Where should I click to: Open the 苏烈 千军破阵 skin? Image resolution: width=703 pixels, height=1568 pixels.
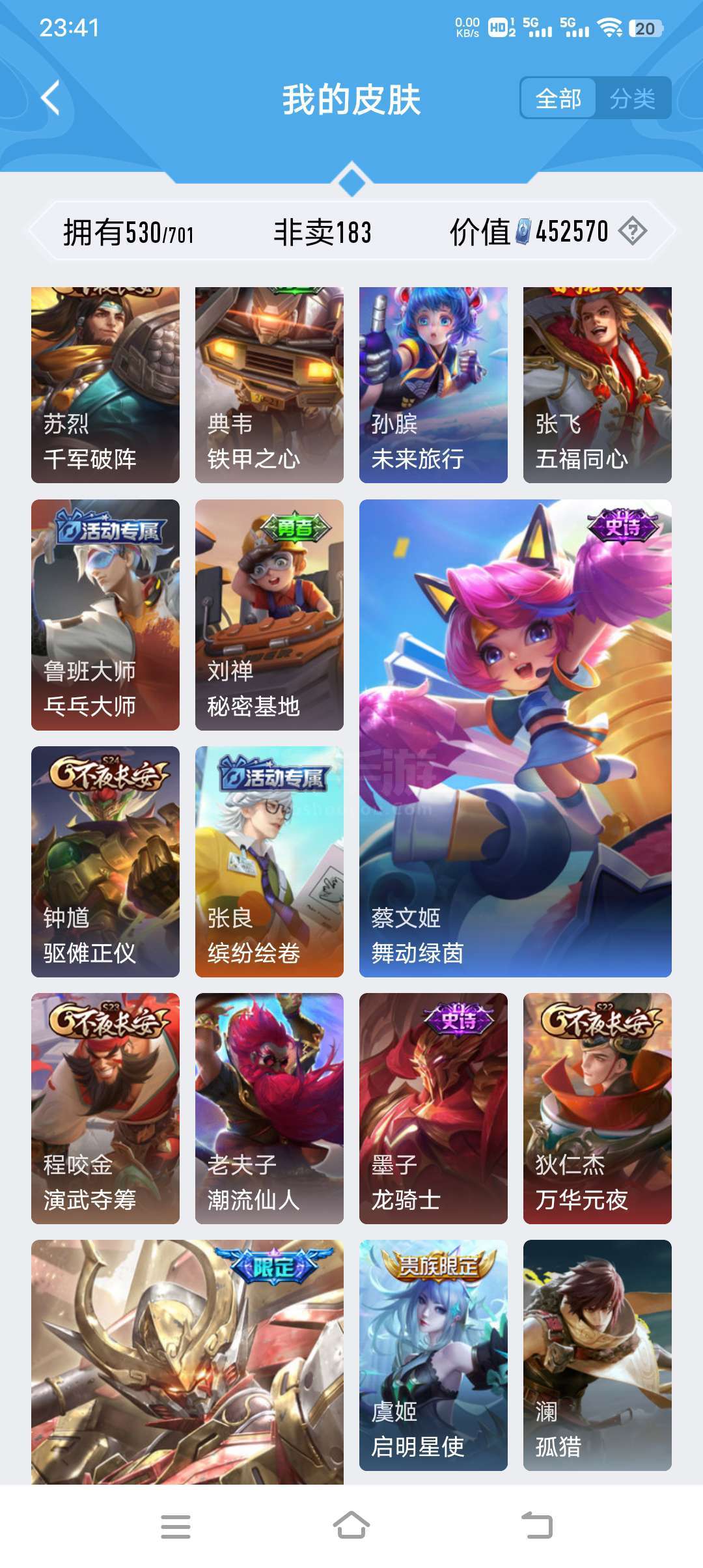click(105, 385)
